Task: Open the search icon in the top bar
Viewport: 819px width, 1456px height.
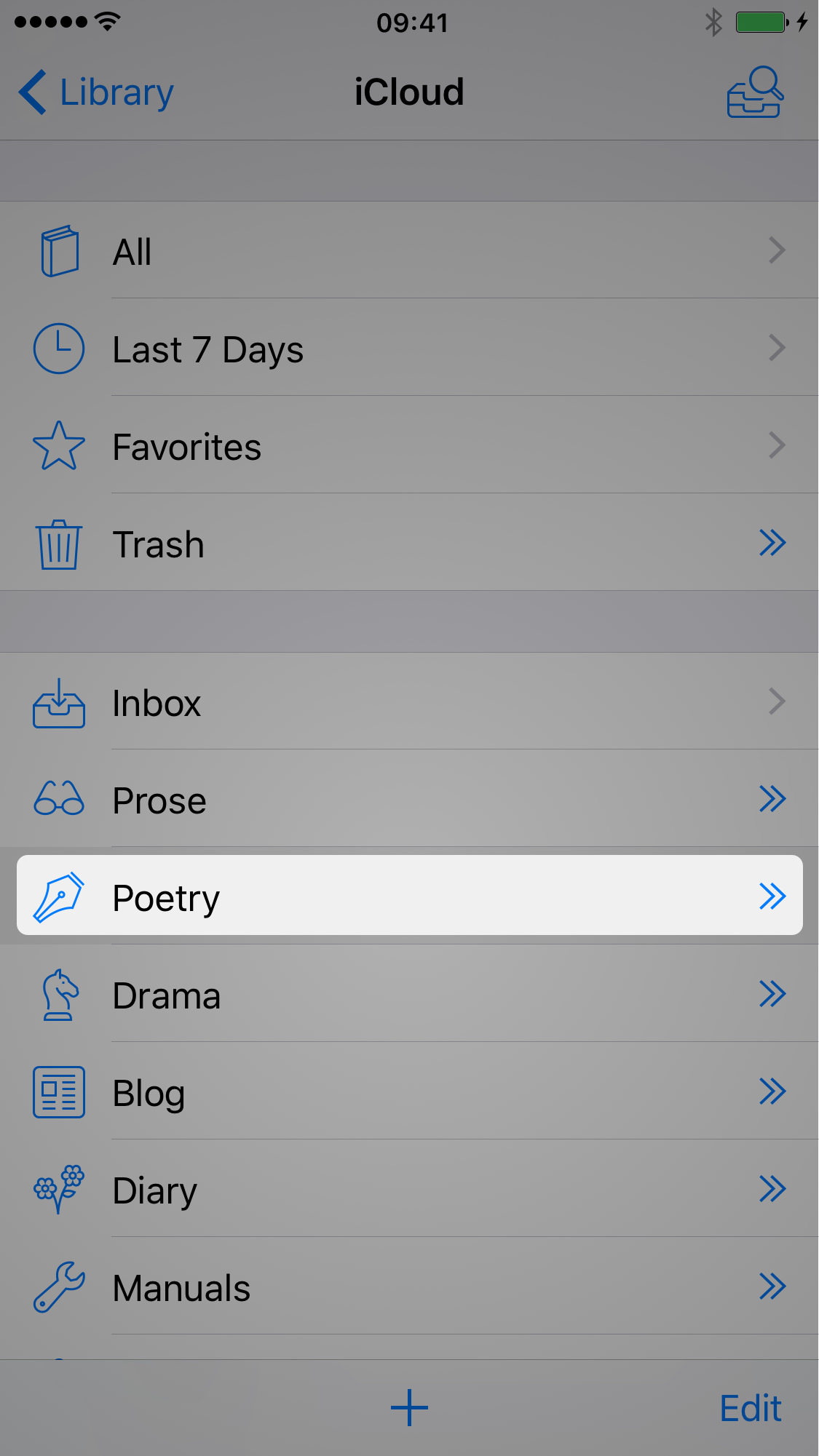Action: pos(755,92)
